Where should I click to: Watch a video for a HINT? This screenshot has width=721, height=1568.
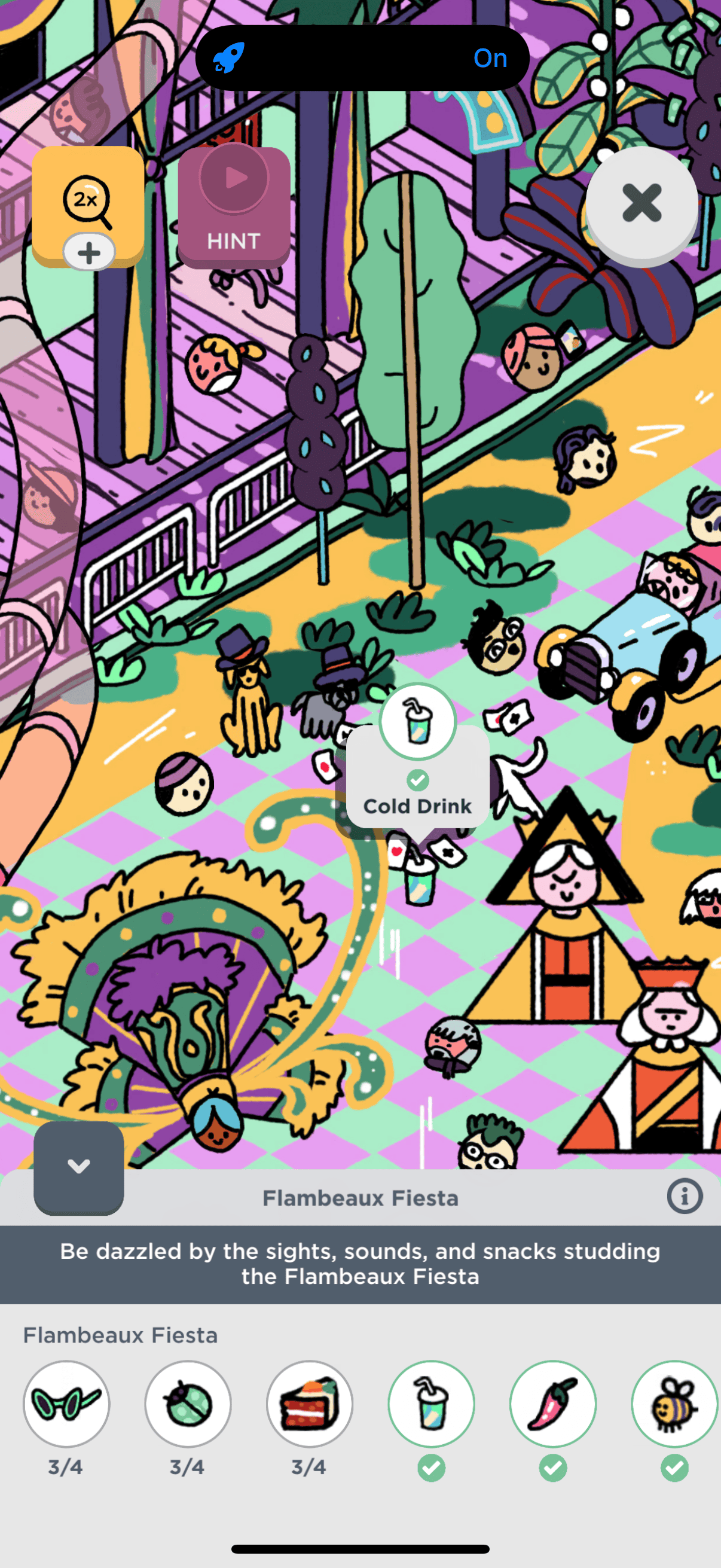click(234, 205)
